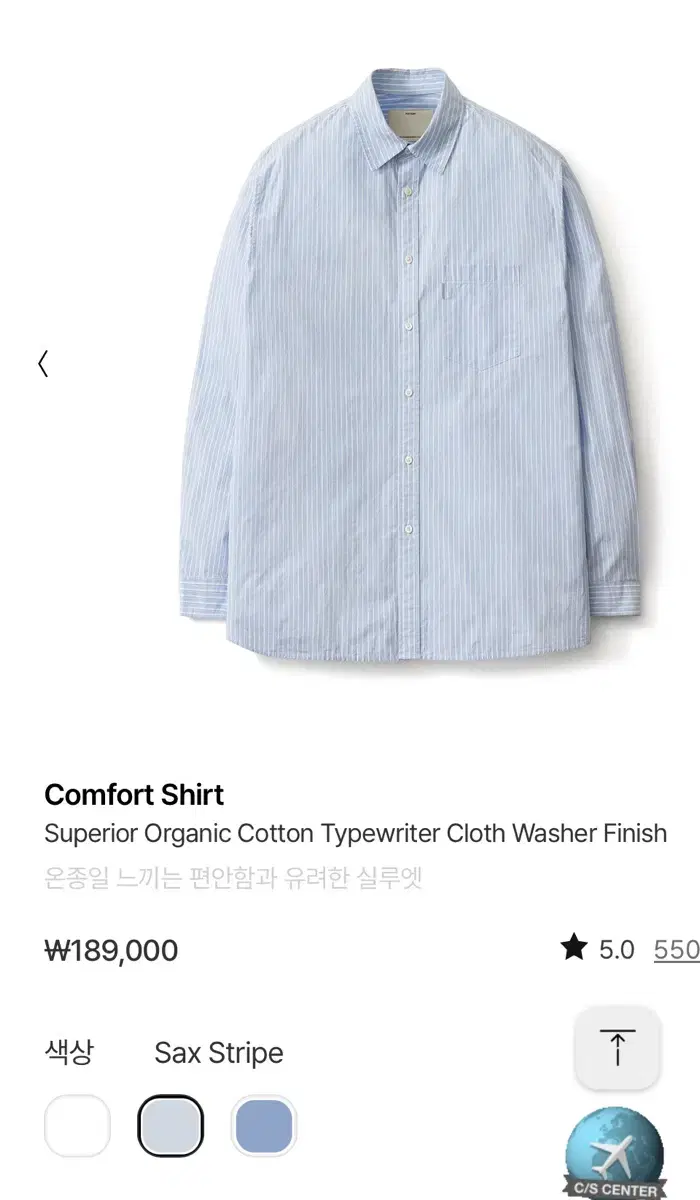Go to the previous product image
700x1200 pixels.
43,364
